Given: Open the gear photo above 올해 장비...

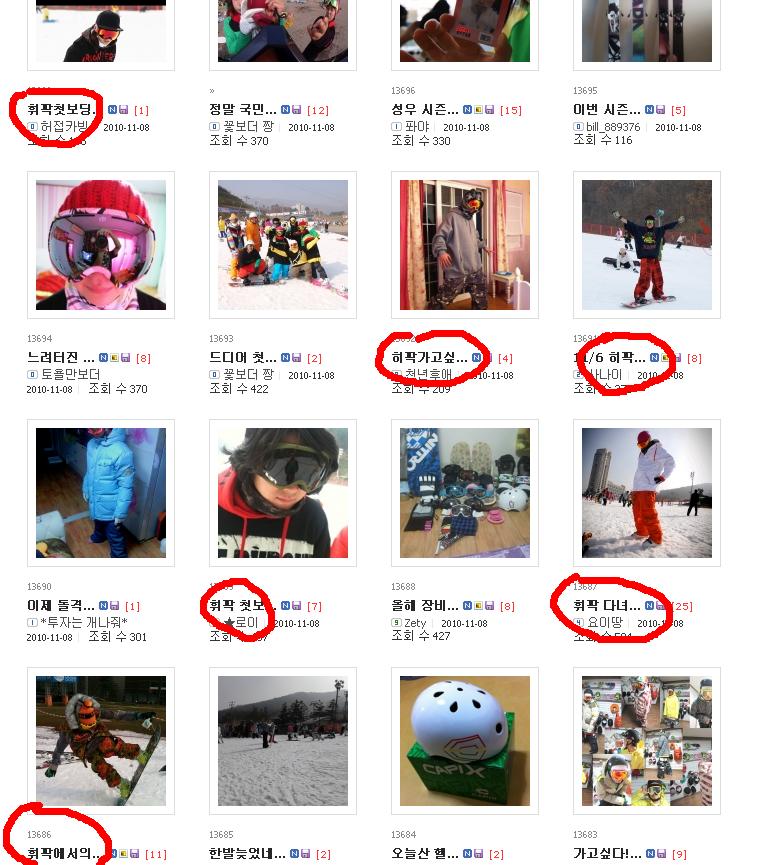Looking at the screenshot, I should 465,493.
